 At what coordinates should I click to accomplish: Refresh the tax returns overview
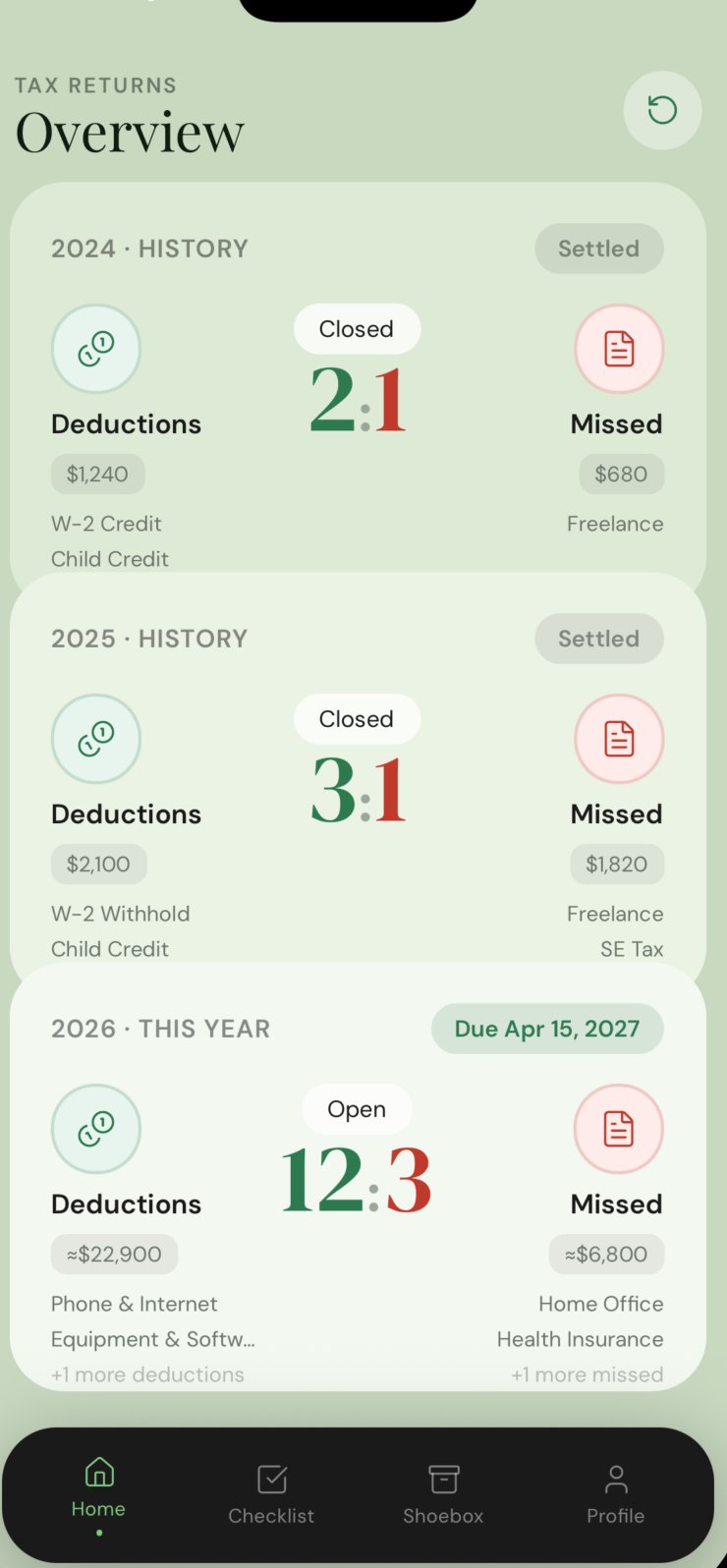pos(662,110)
